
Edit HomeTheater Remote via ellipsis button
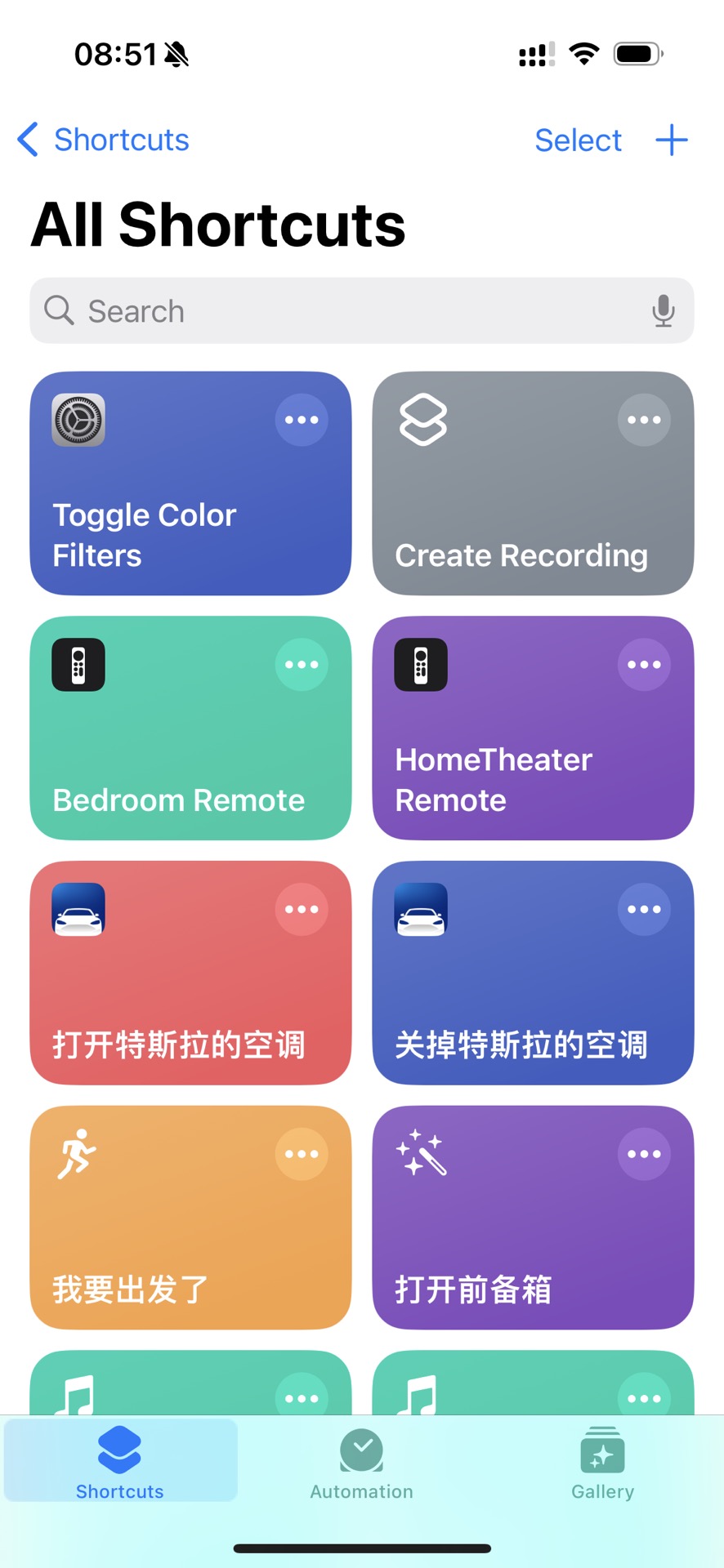[x=644, y=665]
